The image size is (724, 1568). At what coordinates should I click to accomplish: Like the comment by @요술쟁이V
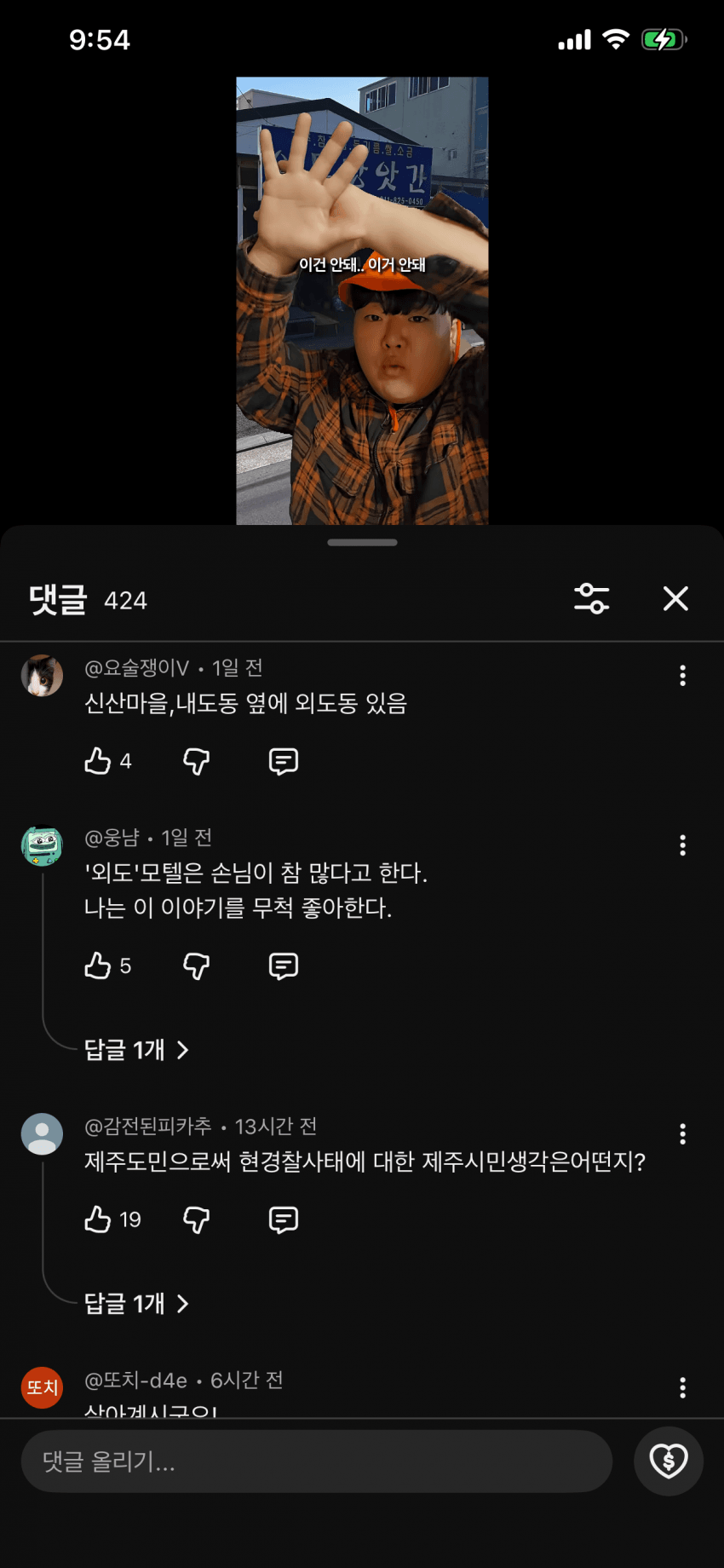pyautogui.click(x=98, y=761)
